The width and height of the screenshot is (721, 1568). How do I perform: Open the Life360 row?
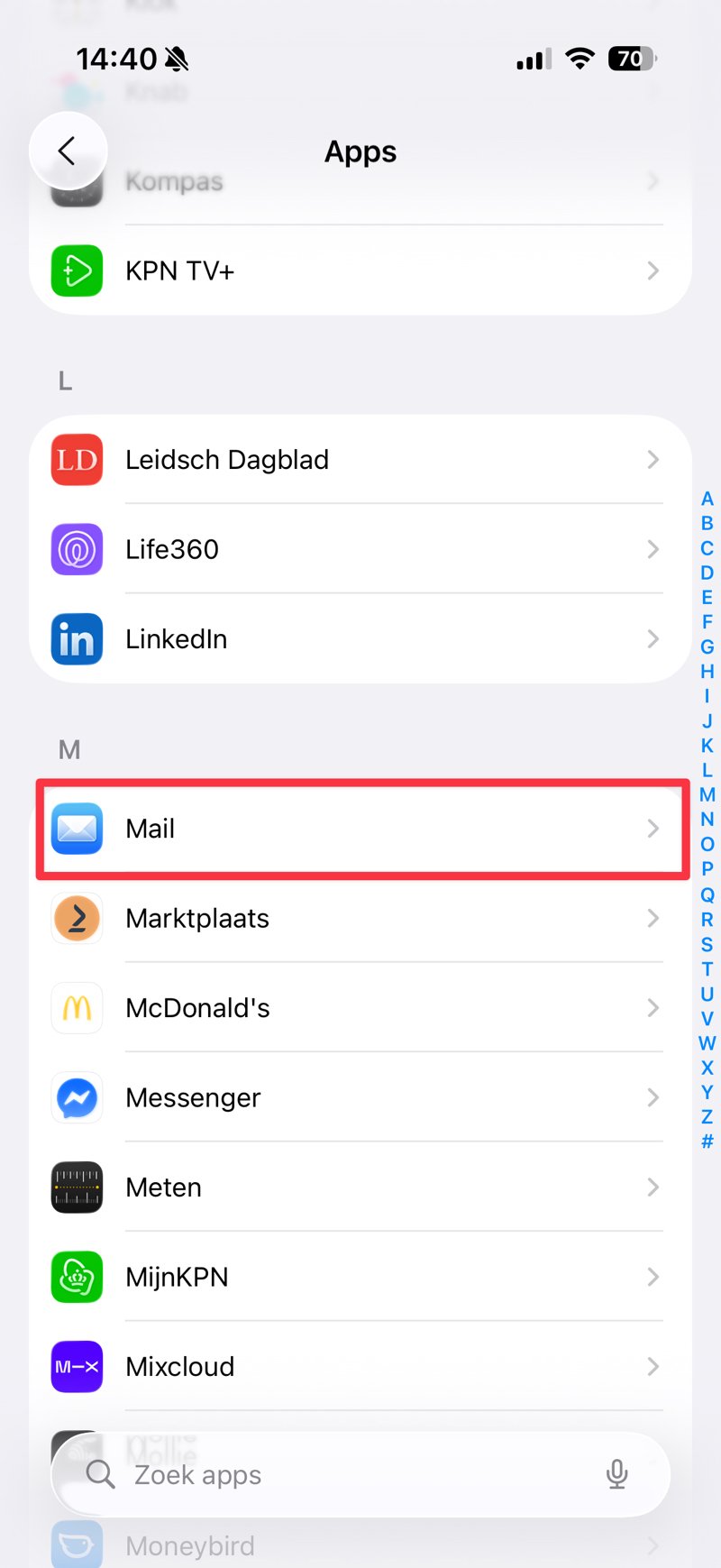click(360, 549)
